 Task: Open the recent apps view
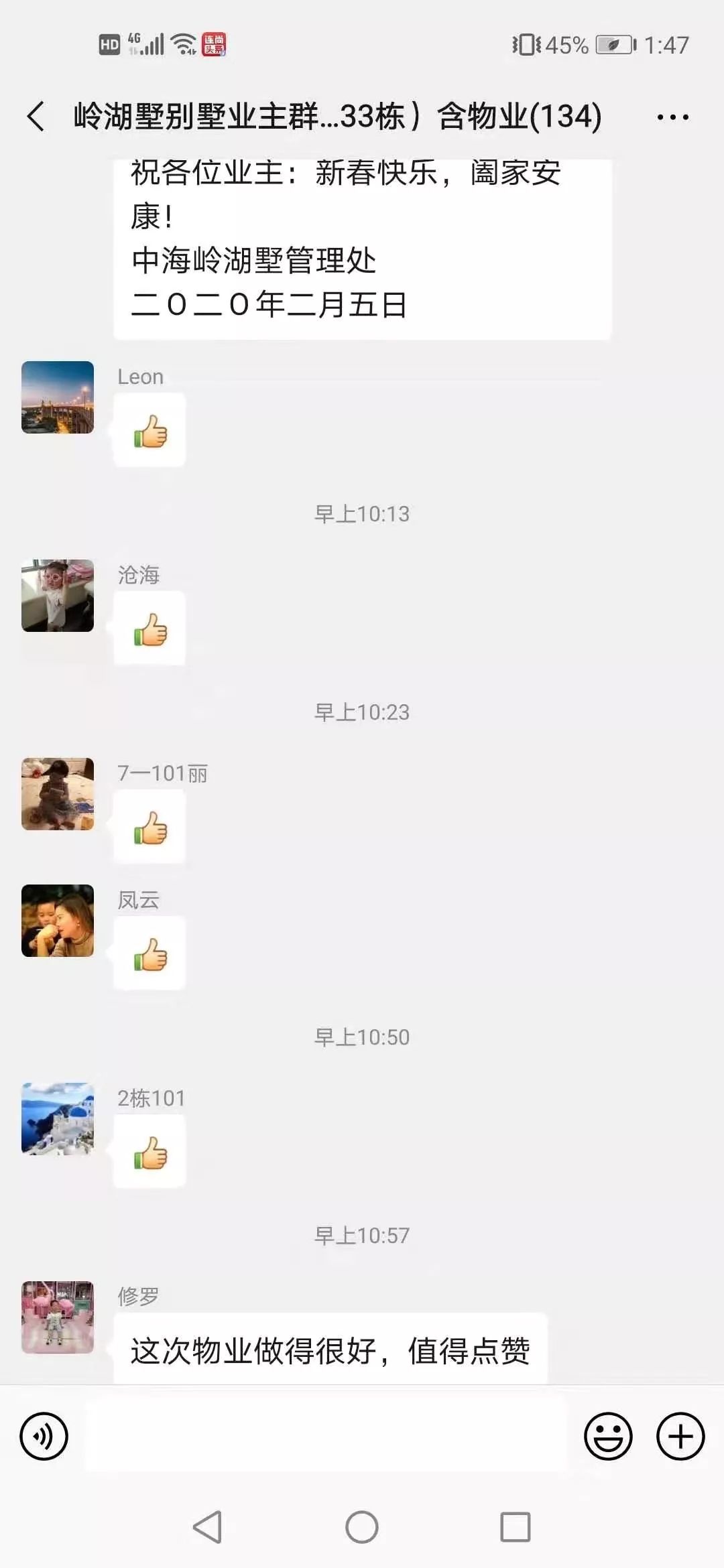(x=516, y=1527)
